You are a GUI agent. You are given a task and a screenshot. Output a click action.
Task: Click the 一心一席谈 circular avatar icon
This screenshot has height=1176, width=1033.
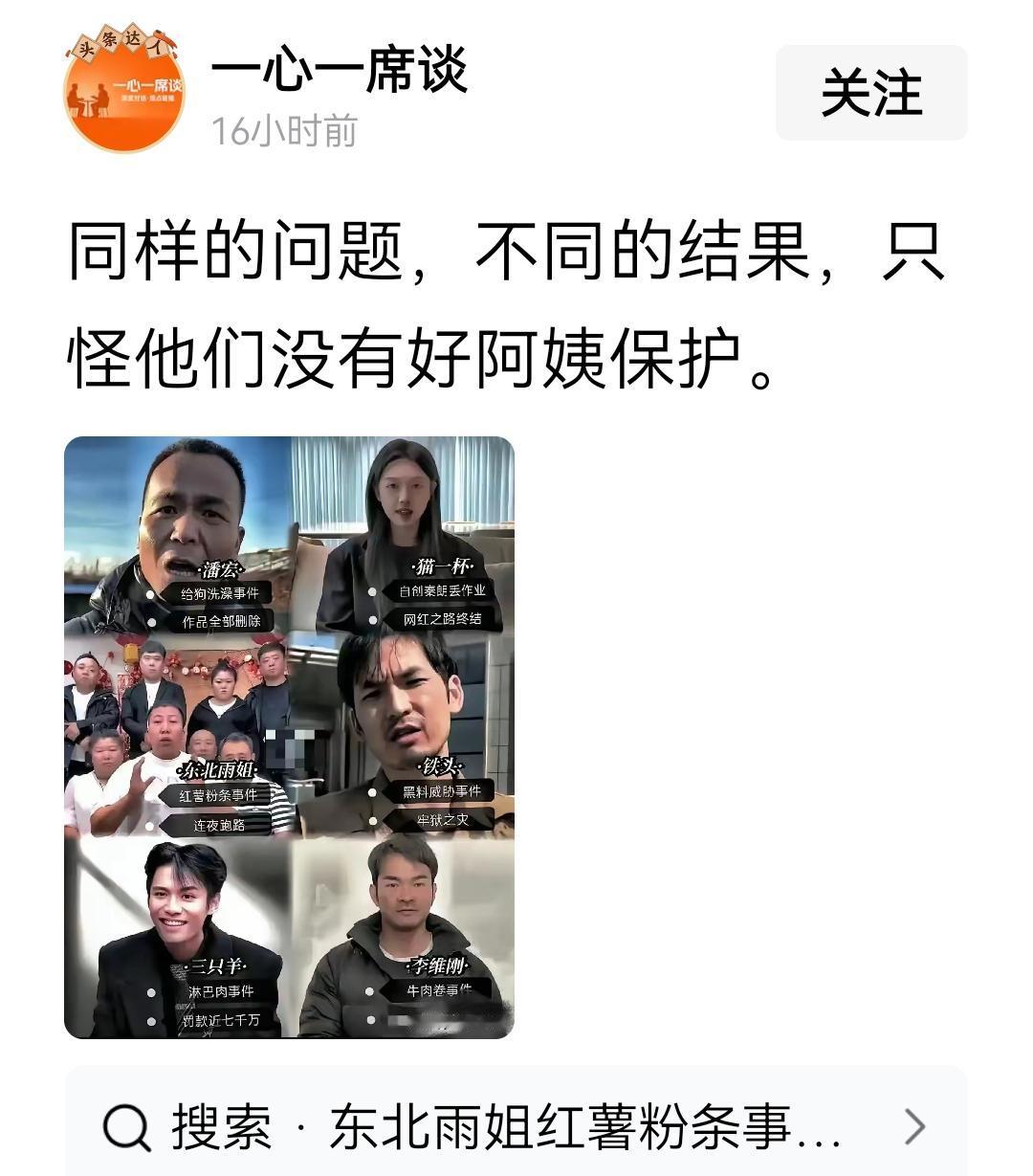(x=124, y=96)
